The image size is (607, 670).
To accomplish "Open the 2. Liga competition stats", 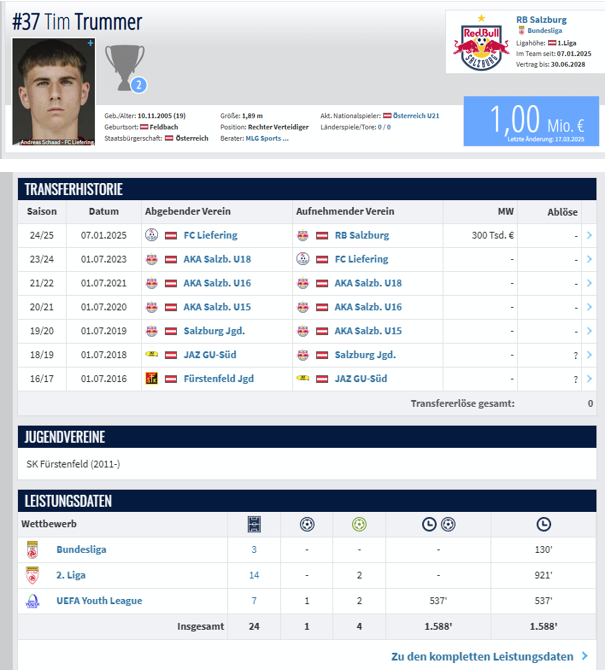I will (x=73, y=575).
